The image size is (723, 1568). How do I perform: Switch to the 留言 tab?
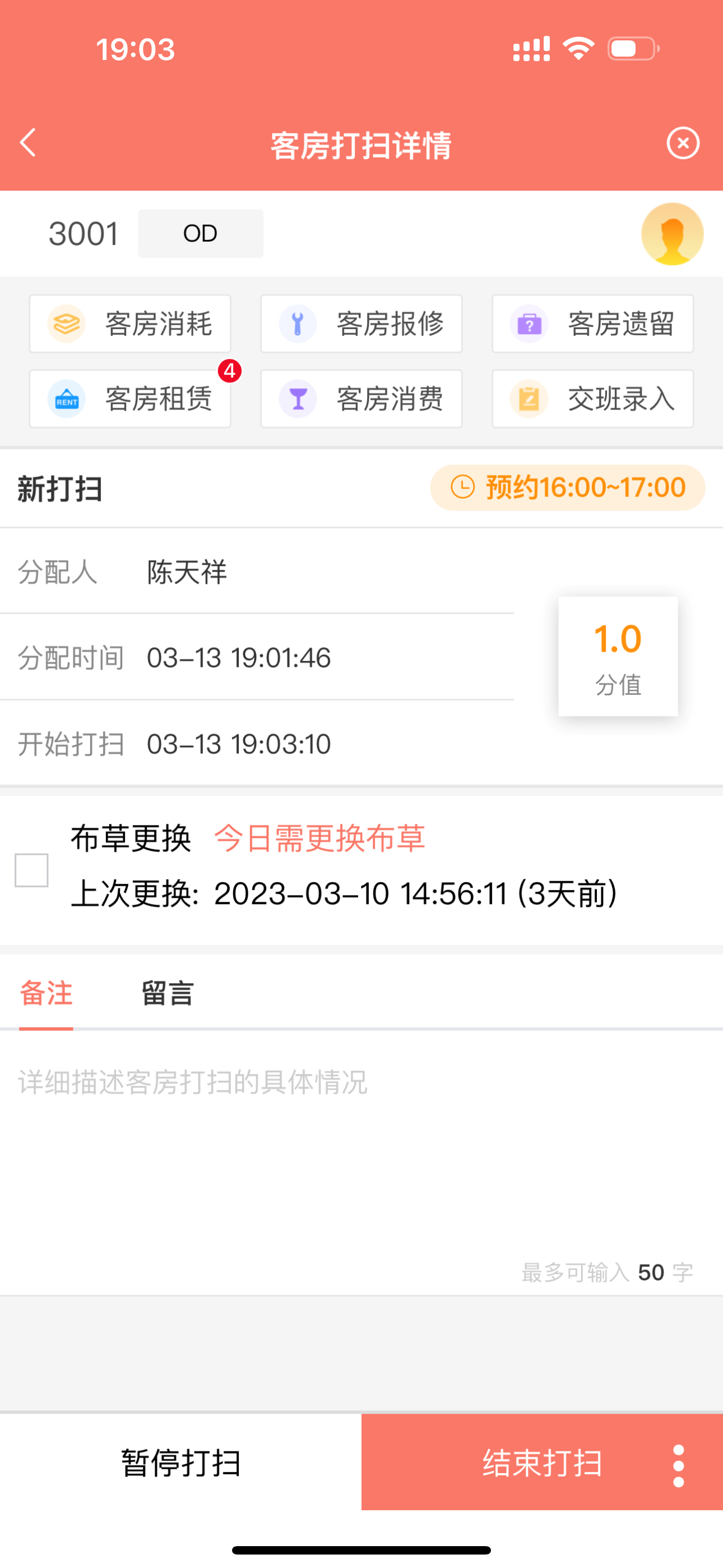coord(168,993)
